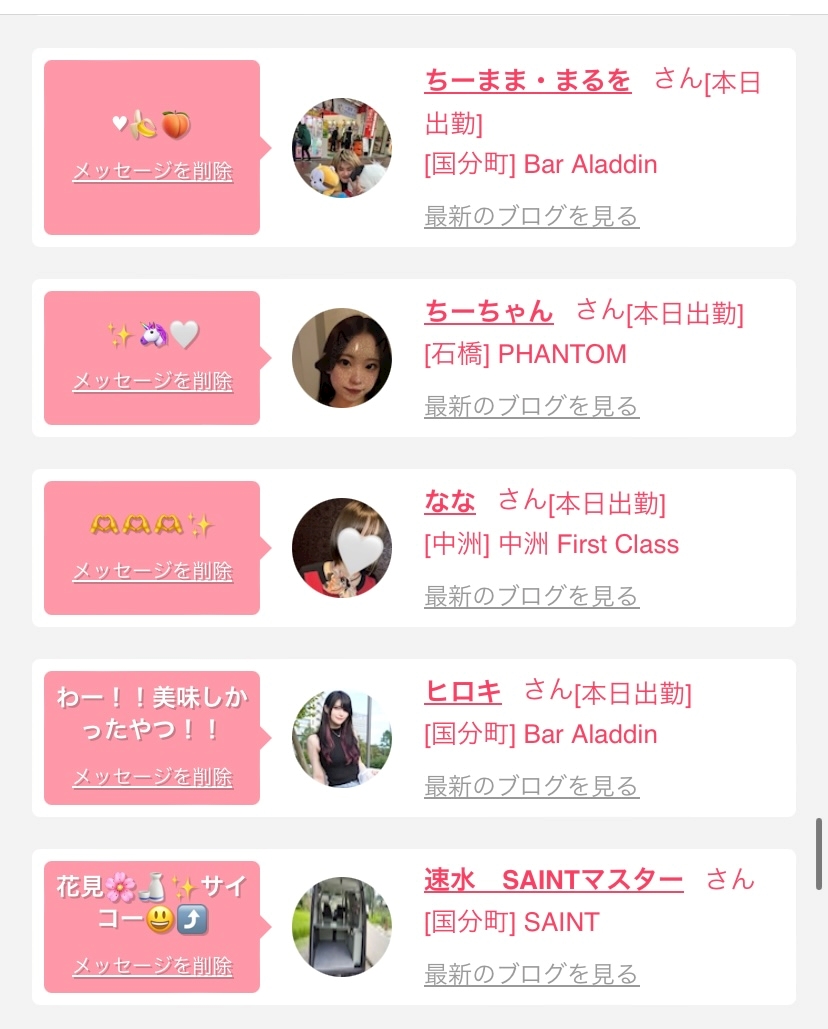
Task: Open ちーちゃん's profile name link
Action: [488, 312]
